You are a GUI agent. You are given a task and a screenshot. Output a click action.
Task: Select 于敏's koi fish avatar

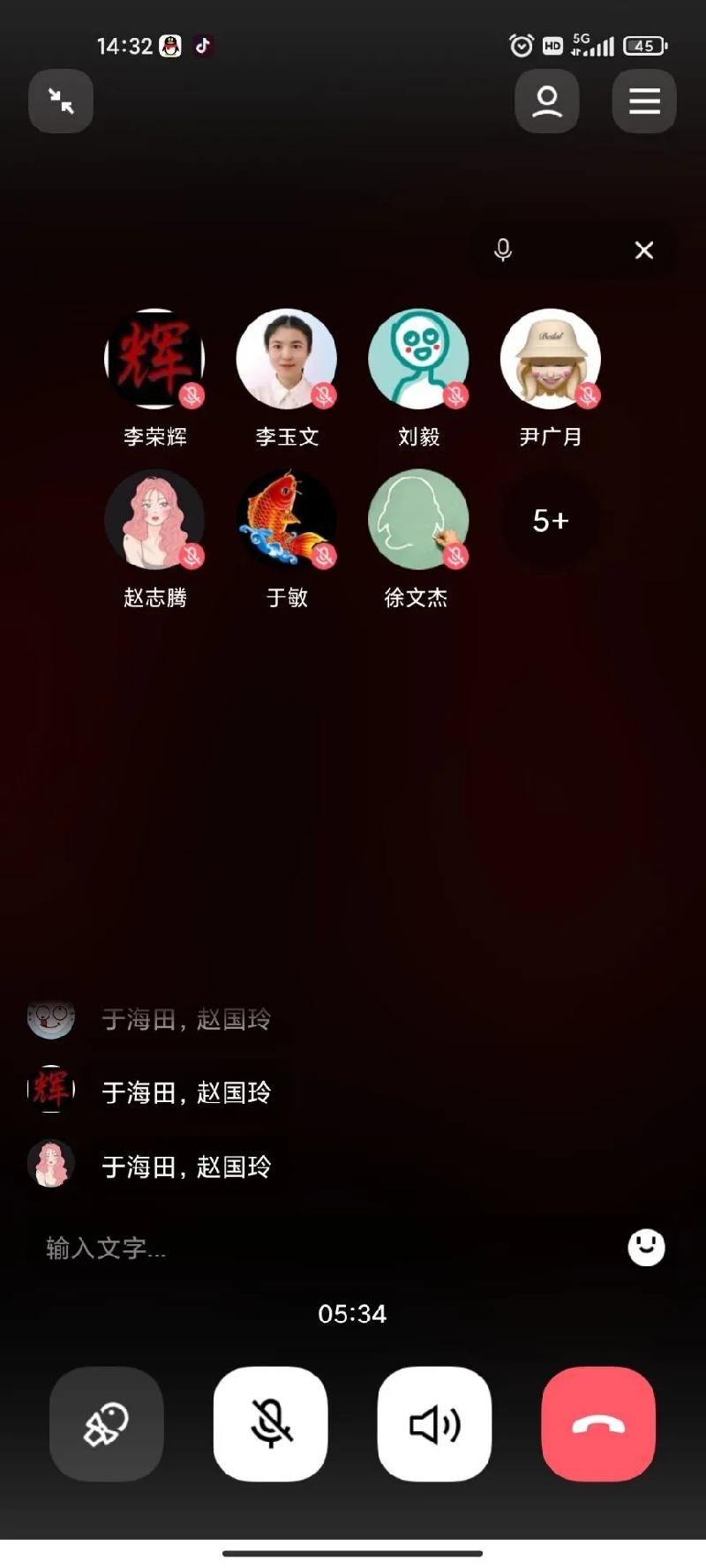[287, 520]
